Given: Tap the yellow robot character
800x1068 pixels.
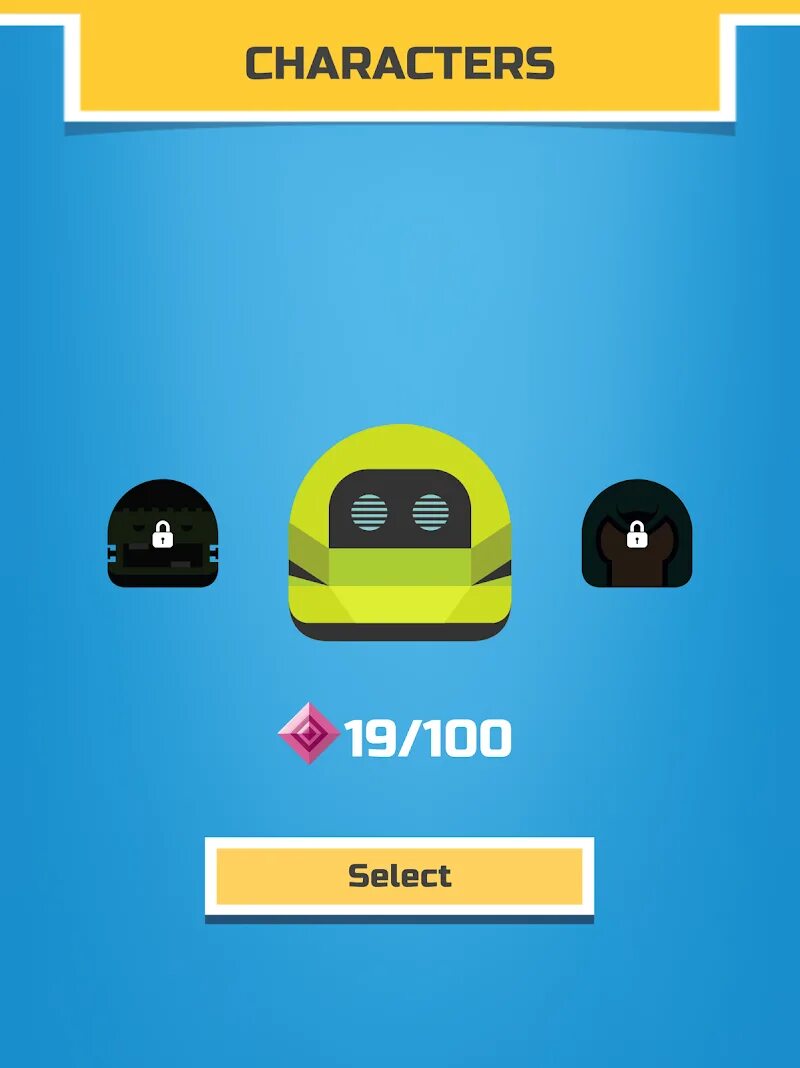Looking at the screenshot, I should click(x=400, y=532).
